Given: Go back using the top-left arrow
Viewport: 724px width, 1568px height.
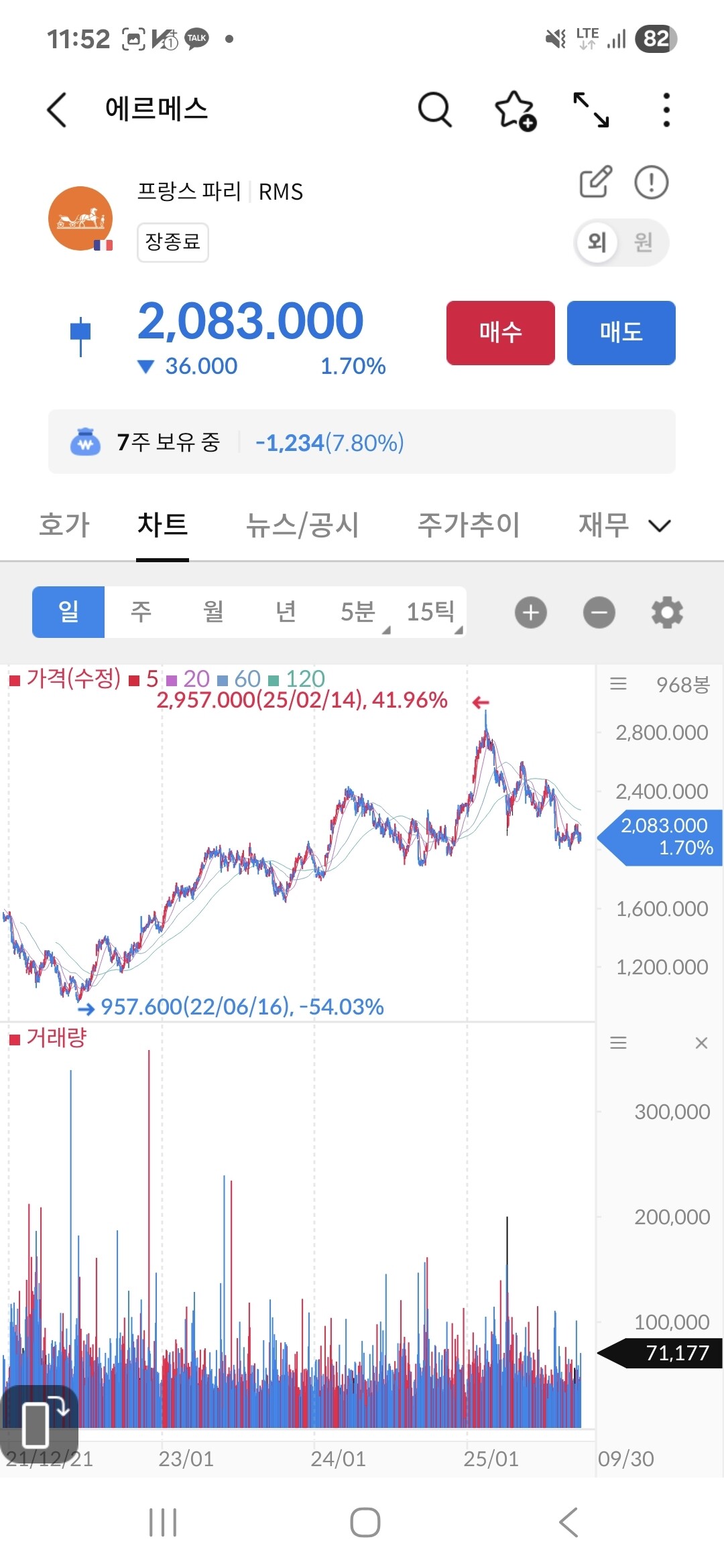Looking at the screenshot, I should tap(57, 109).
